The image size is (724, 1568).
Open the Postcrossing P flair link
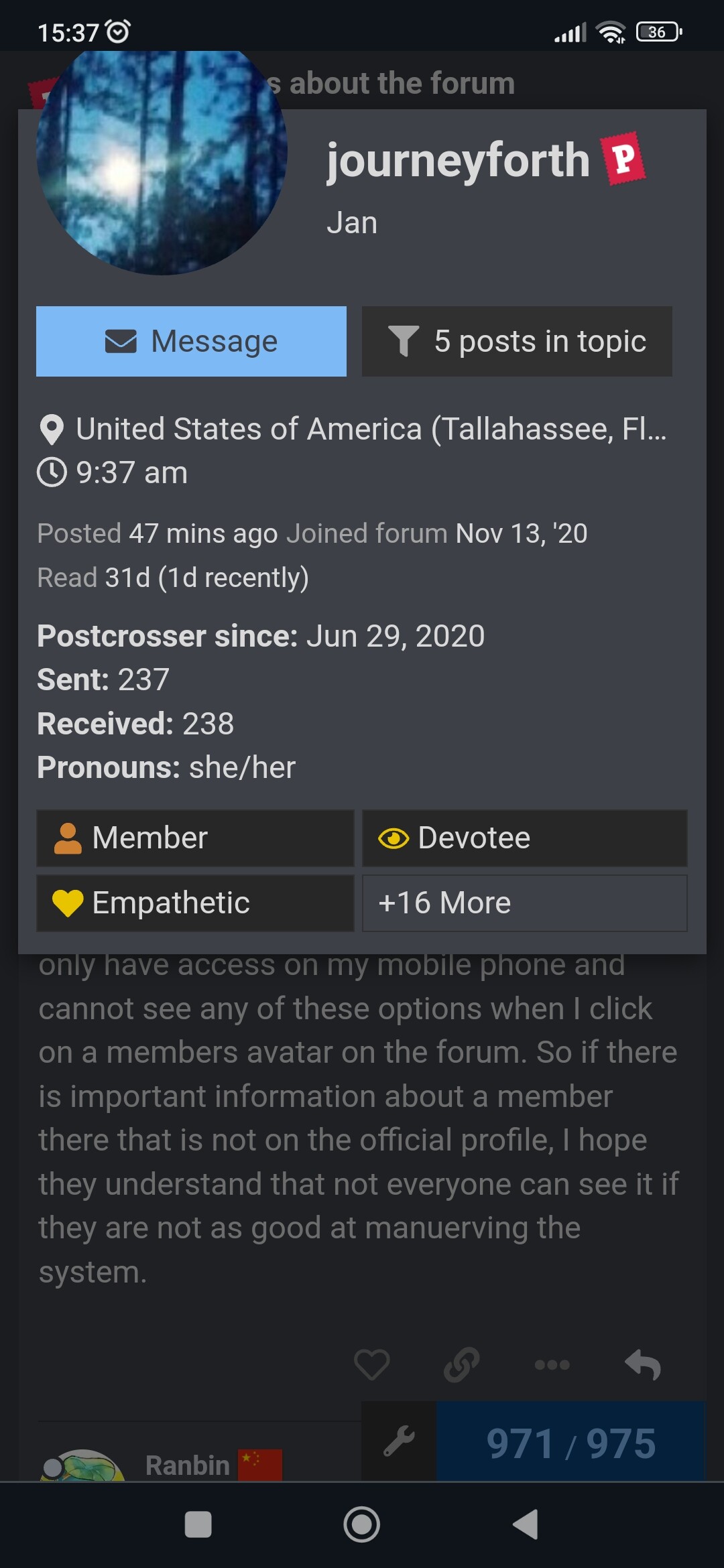pyautogui.click(x=623, y=159)
